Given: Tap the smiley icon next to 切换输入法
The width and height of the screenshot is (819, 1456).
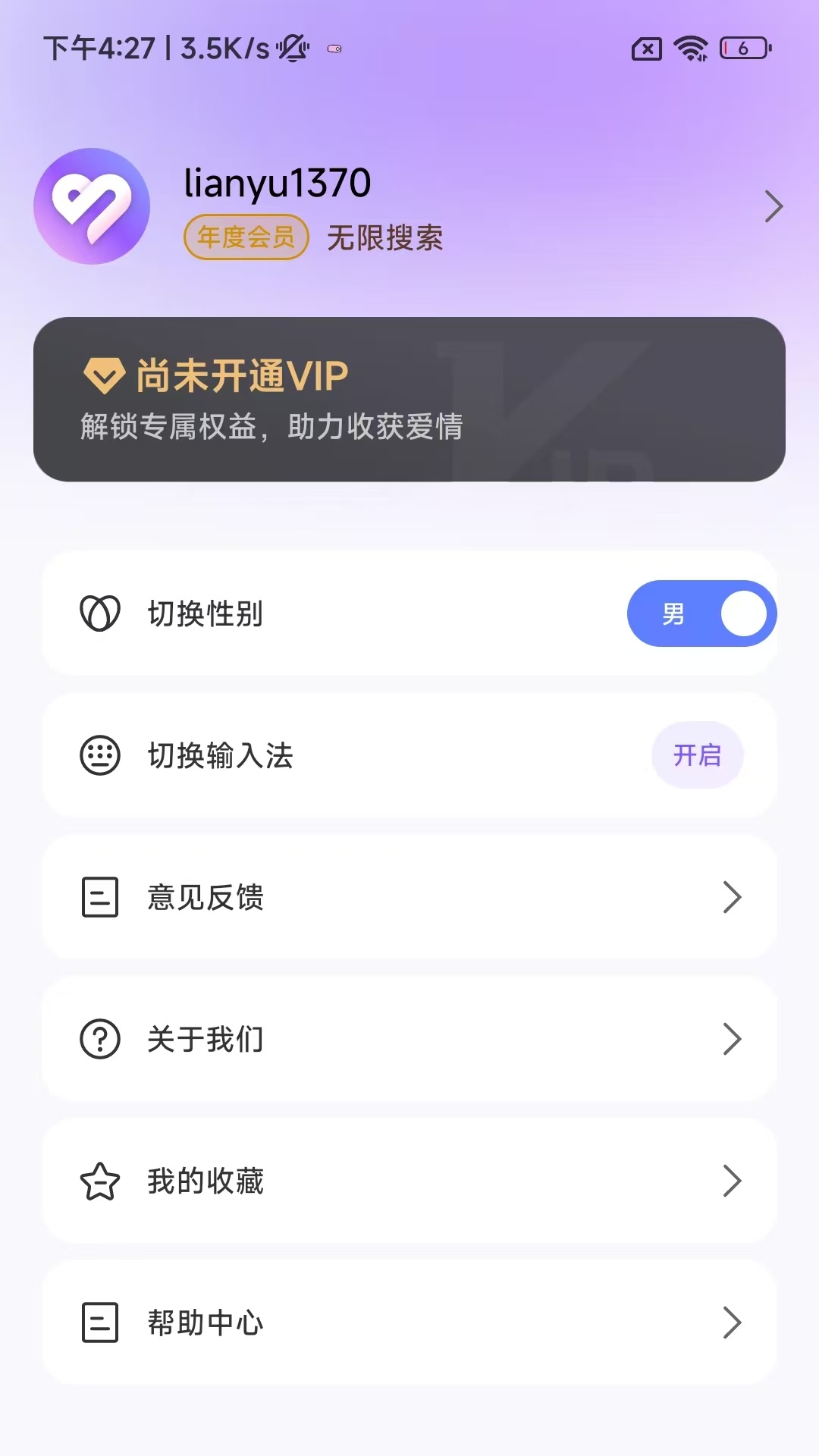Looking at the screenshot, I should [99, 755].
